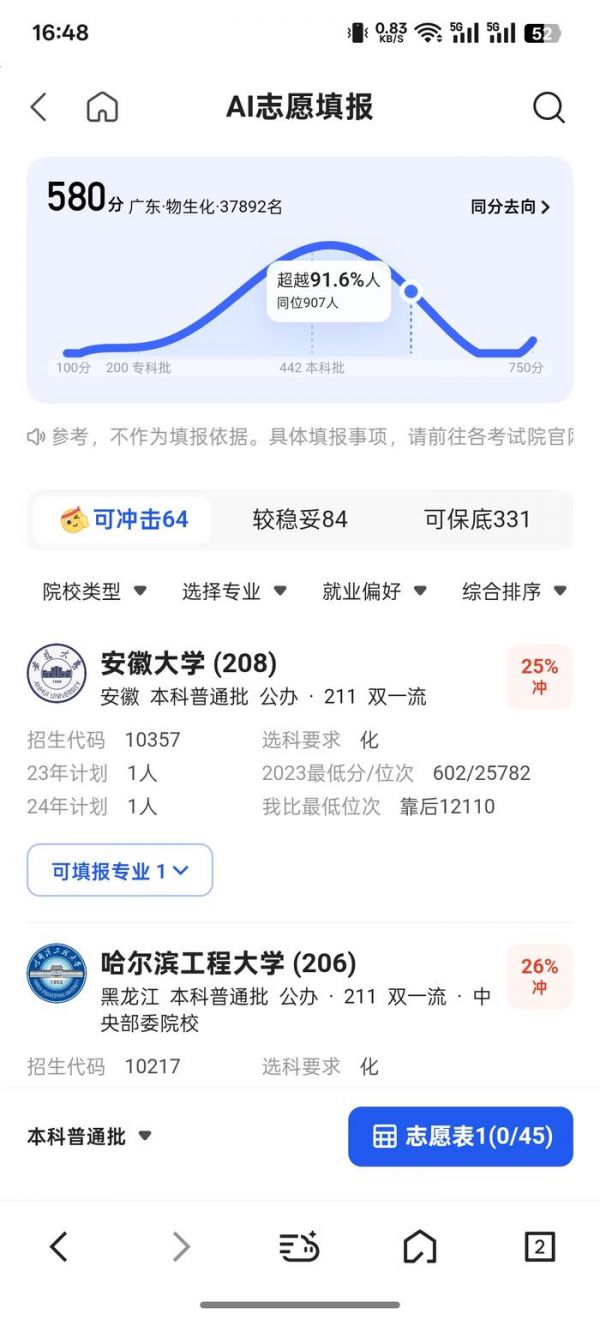The height and width of the screenshot is (1320, 600).
Task: Open the 院校类型 filter dropdown
Action: pos(94,591)
